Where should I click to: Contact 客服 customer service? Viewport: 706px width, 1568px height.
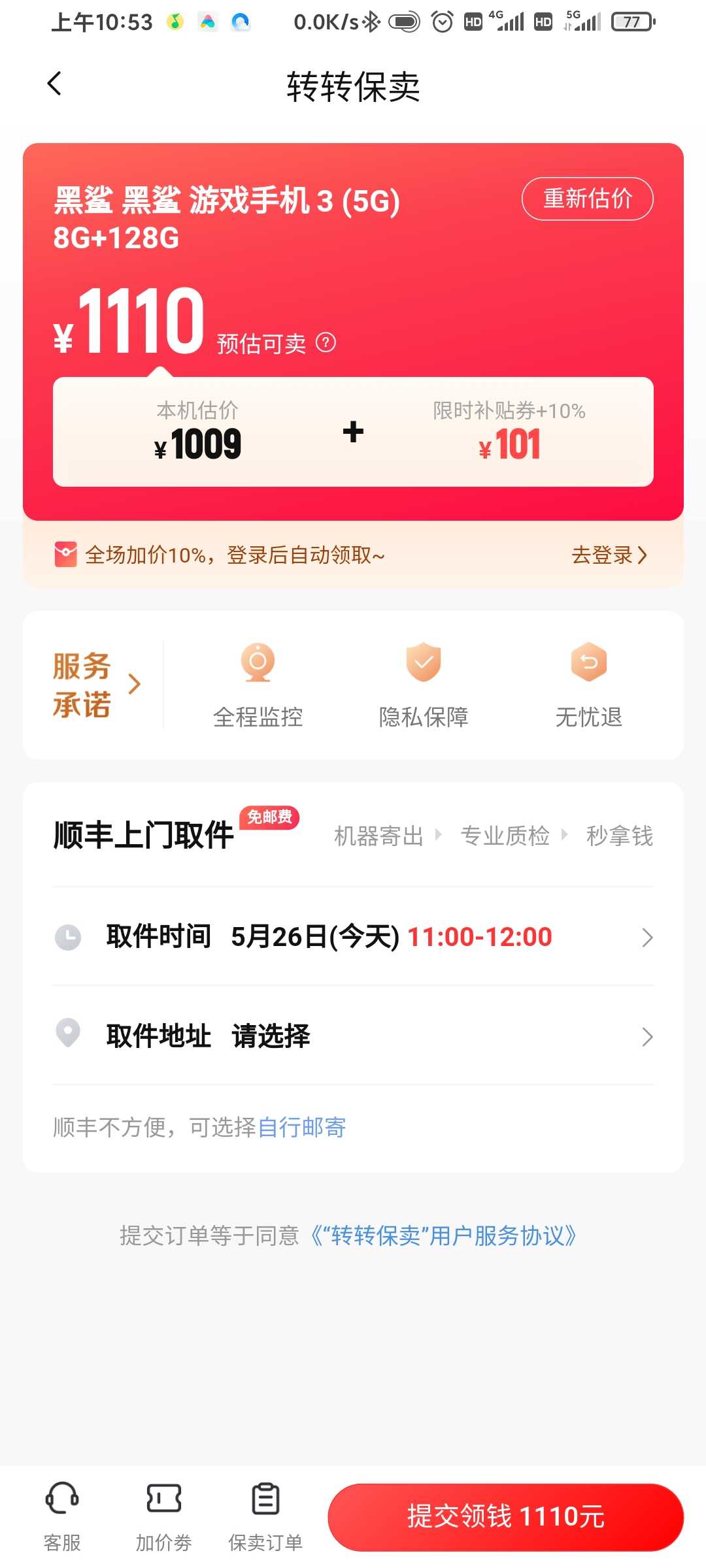click(x=62, y=1516)
